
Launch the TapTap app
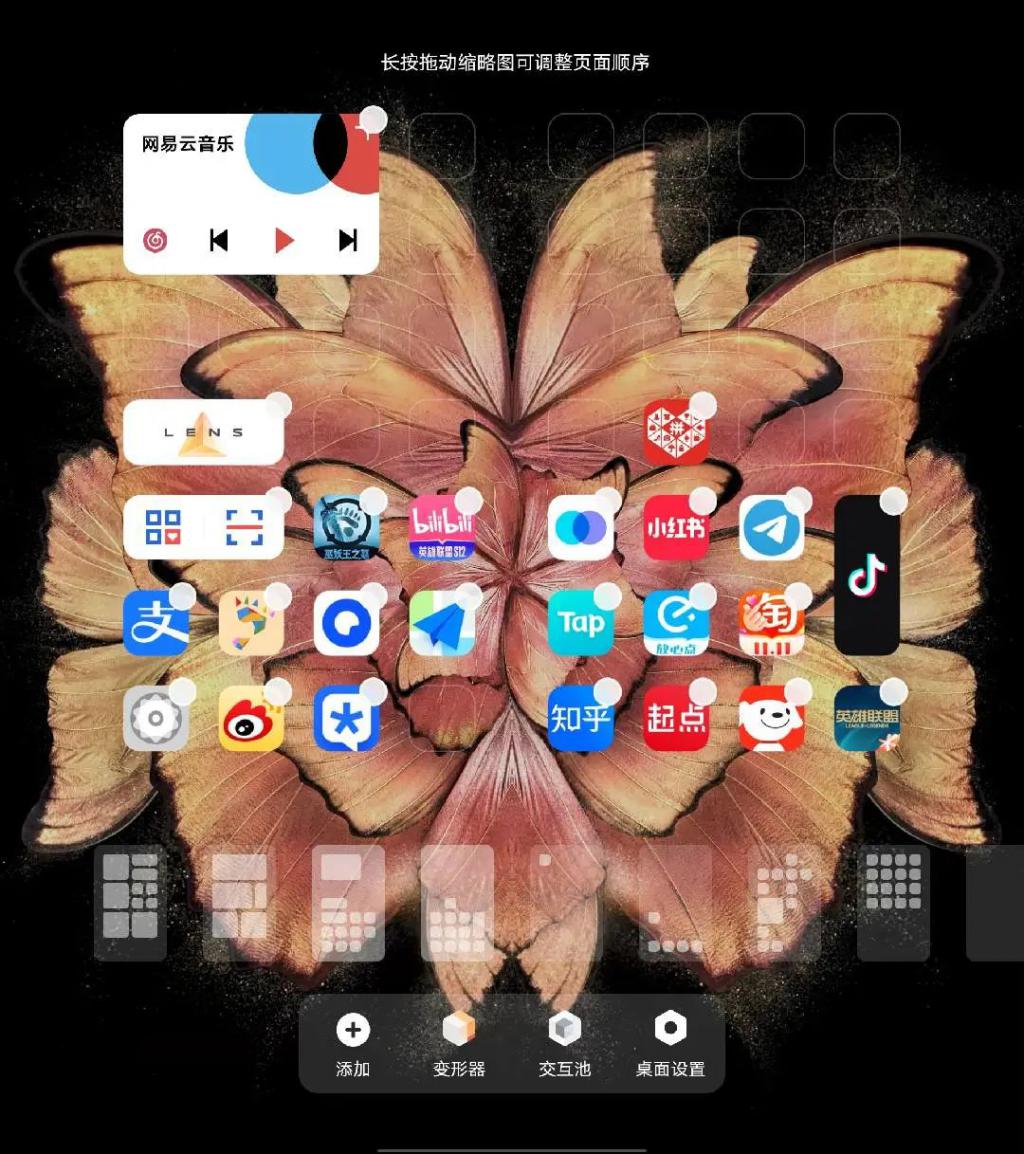[581, 623]
